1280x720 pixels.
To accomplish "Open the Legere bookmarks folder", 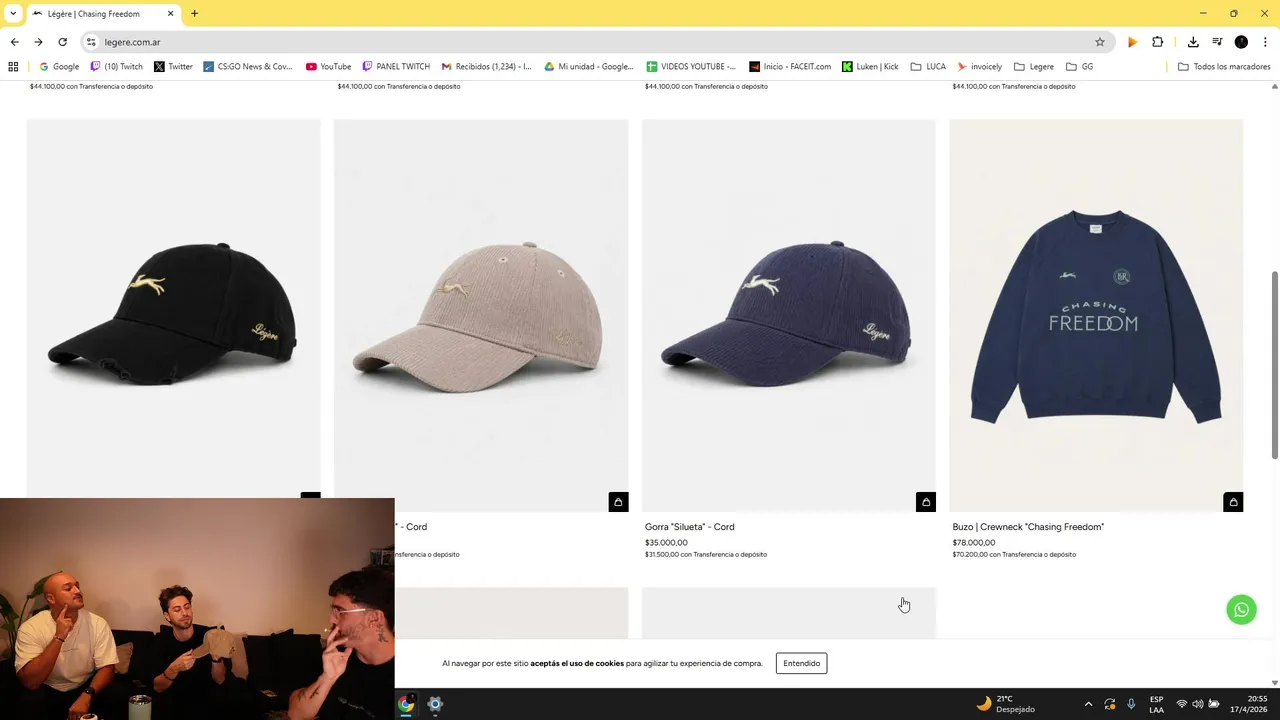I will (x=1034, y=67).
